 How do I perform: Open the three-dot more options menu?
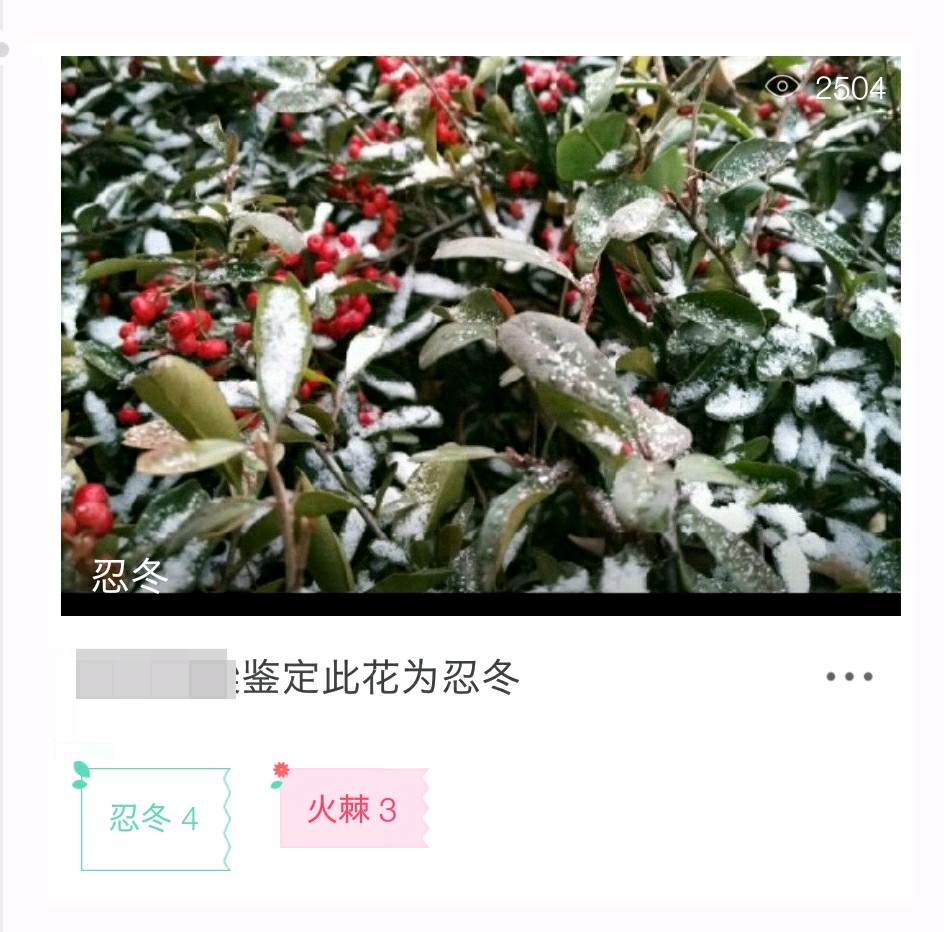pyautogui.click(x=849, y=677)
